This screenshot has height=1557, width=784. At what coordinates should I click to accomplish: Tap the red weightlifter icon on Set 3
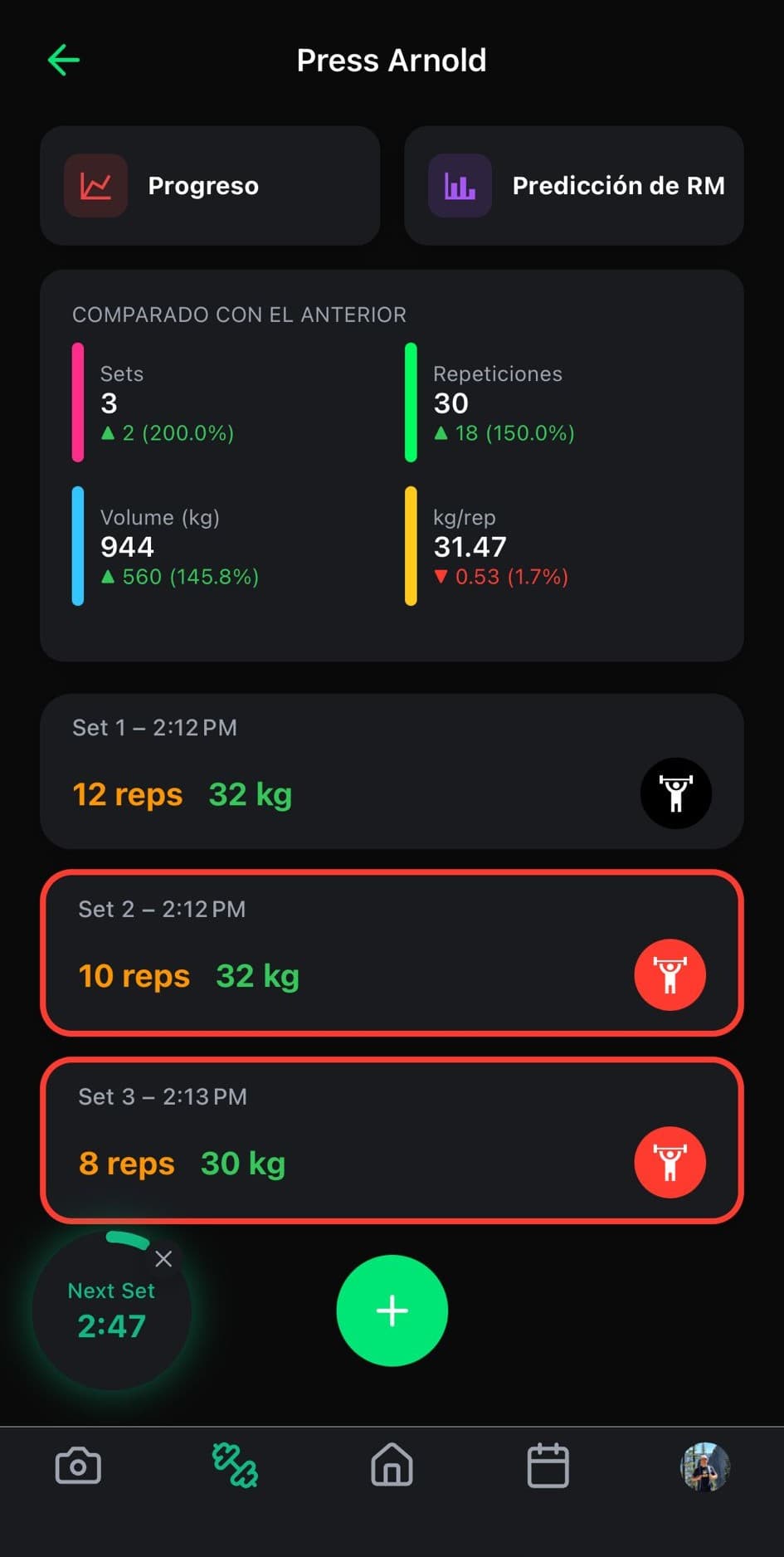(x=670, y=1162)
